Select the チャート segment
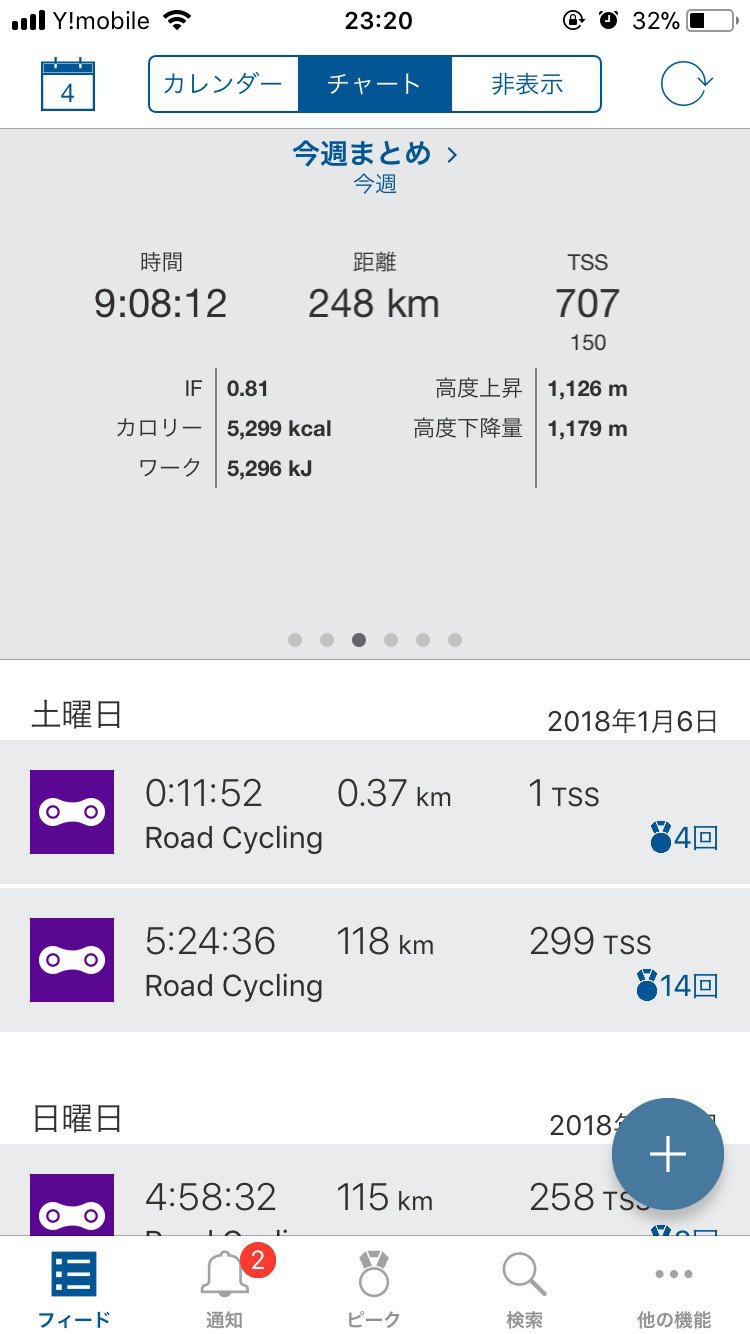Screen dimensions: 750x1334 click(x=375, y=84)
